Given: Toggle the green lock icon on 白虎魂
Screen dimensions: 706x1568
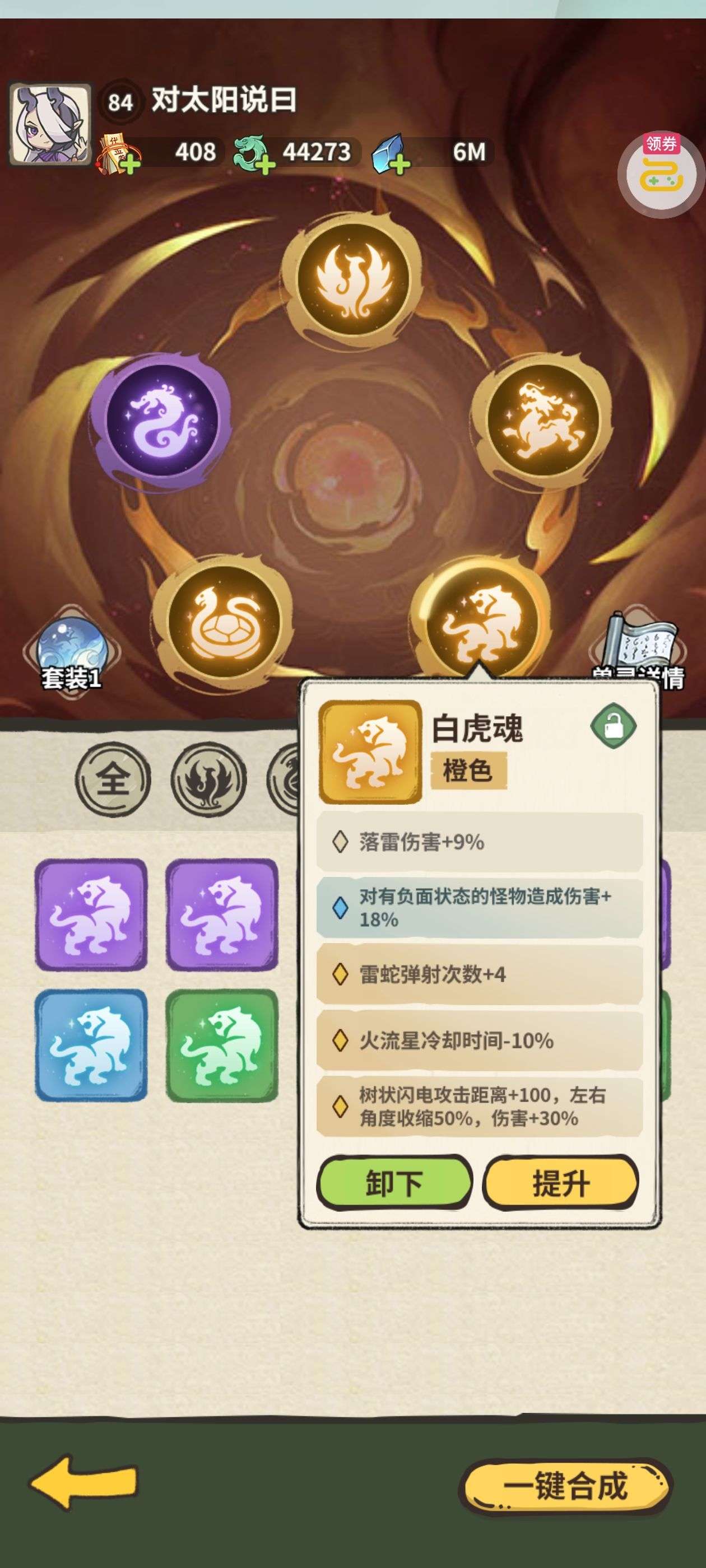Looking at the screenshot, I should point(614,726).
